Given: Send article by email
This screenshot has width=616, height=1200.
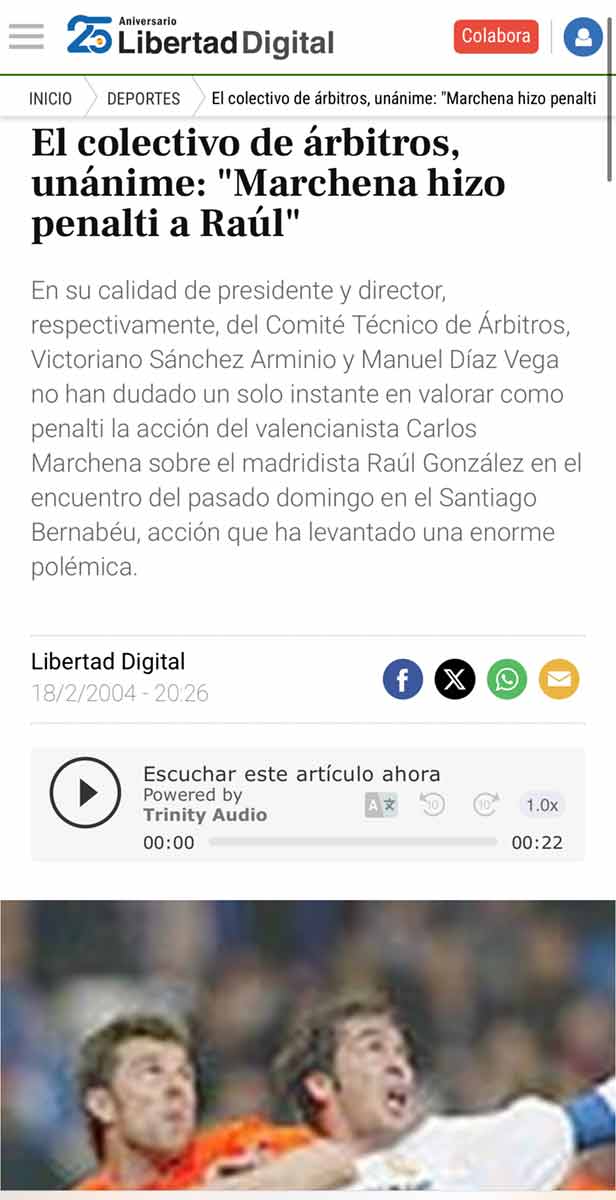Looking at the screenshot, I should coord(559,680).
